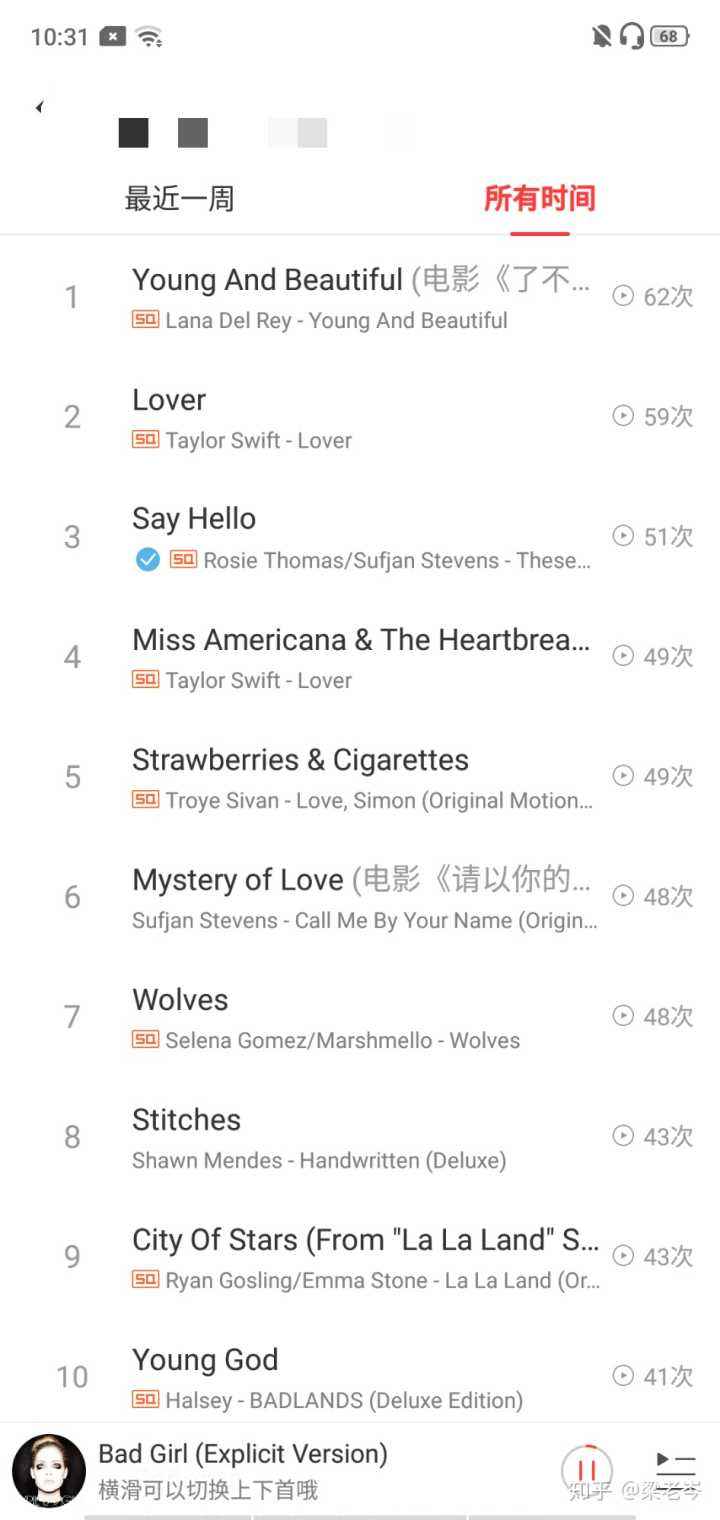Tap the play count icon next to Wolves
This screenshot has height=1520, width=720.
click(x=622, y=1016)
